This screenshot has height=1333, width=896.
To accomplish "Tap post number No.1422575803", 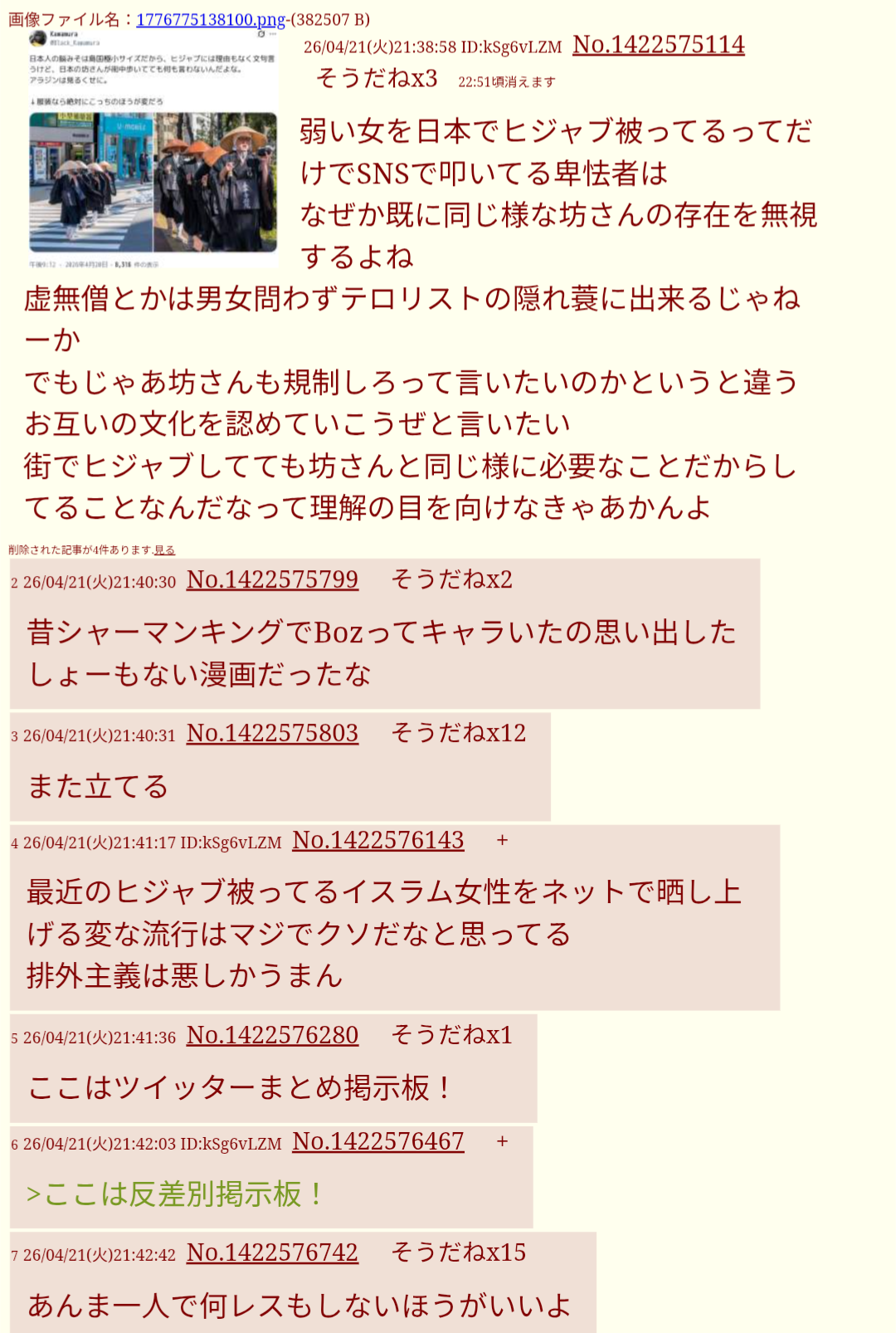I will pos(272,733).
